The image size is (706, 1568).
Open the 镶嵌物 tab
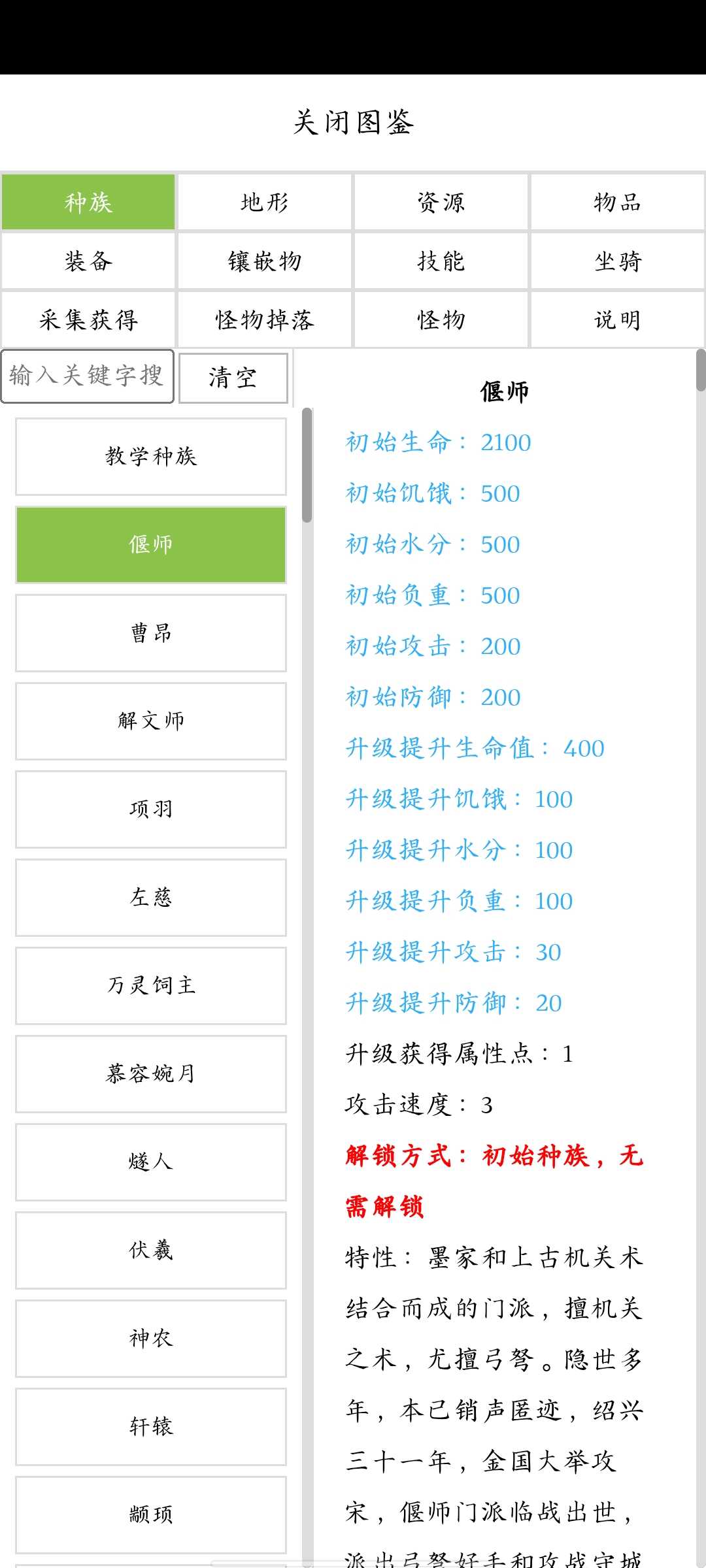coord(265,261)
